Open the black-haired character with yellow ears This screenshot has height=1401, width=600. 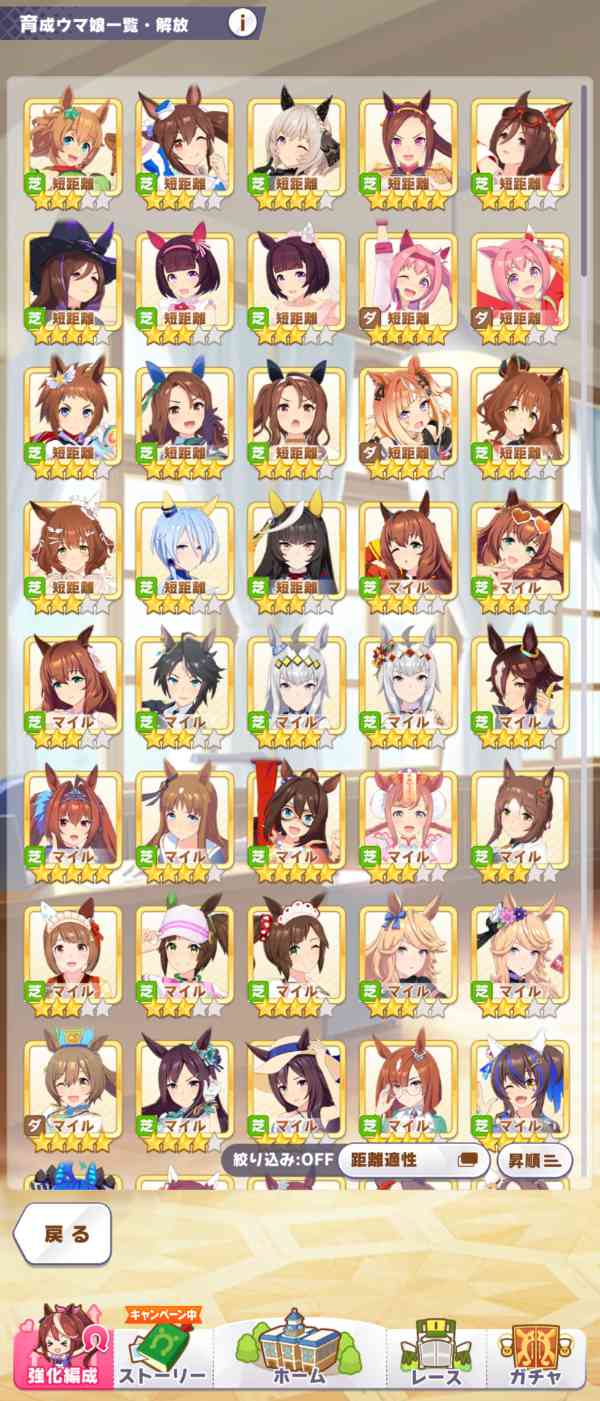click(x=296, y=550)
